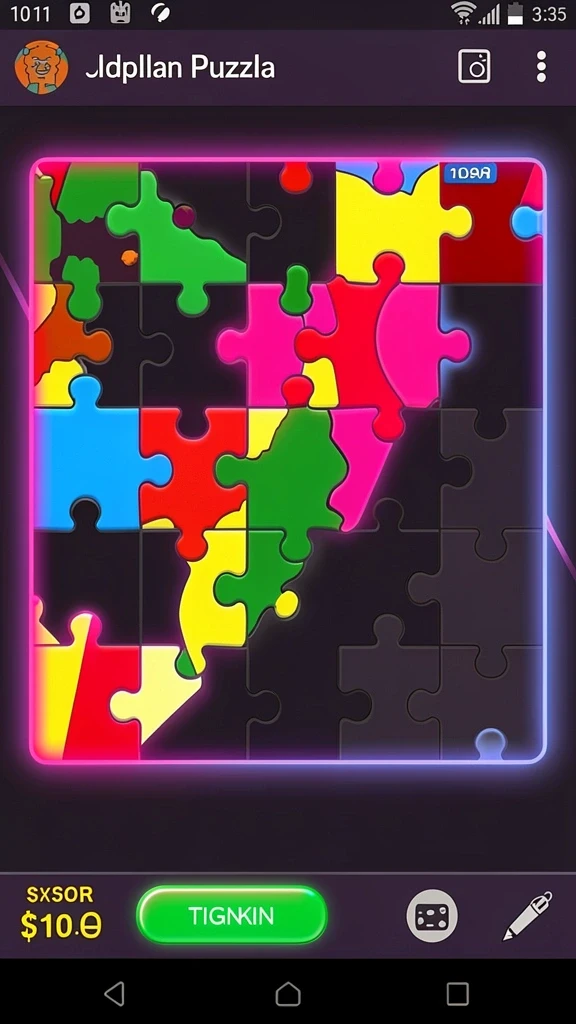Image resolution: width=576 pixels, height=1024 pixels.
Task: Open recent apps with the square button
Action: click(x=457, y=993)
